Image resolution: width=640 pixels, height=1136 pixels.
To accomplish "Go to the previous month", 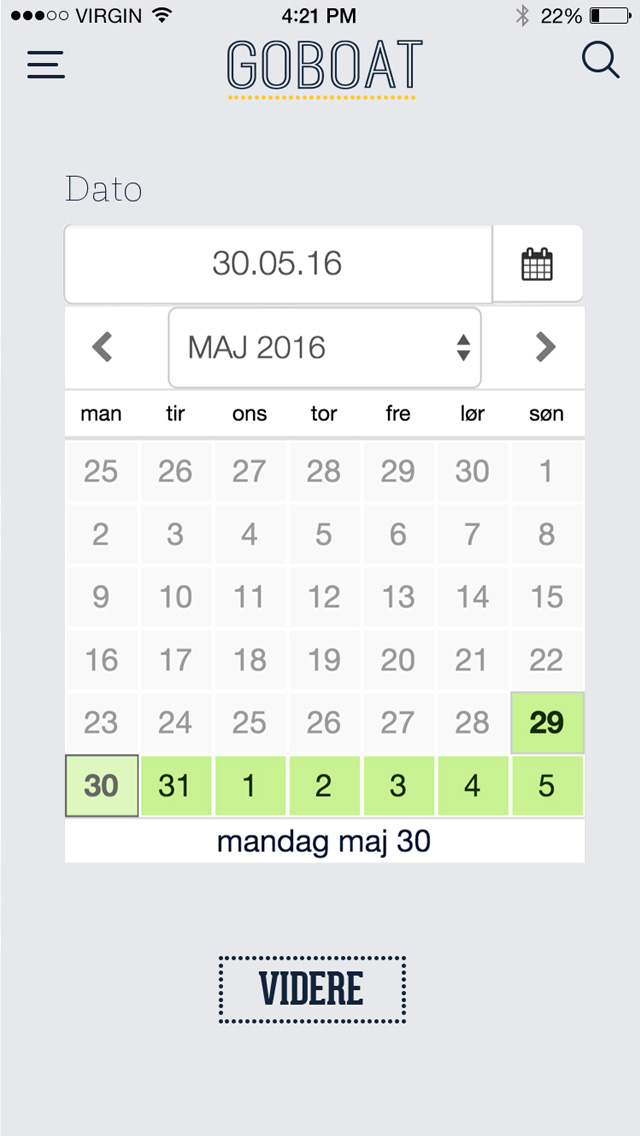I will click(102, 348).
